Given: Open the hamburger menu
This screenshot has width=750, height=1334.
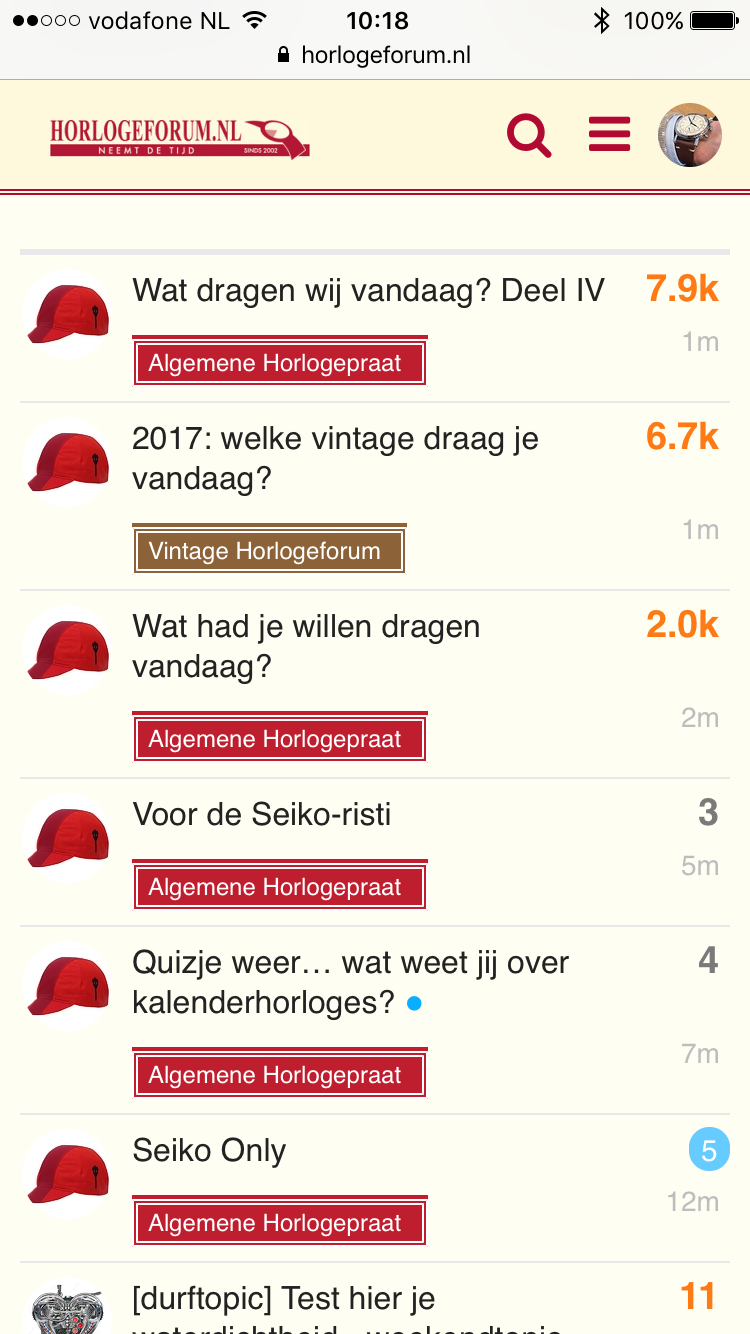Looking at the screenshot, I should coord(609,135).
